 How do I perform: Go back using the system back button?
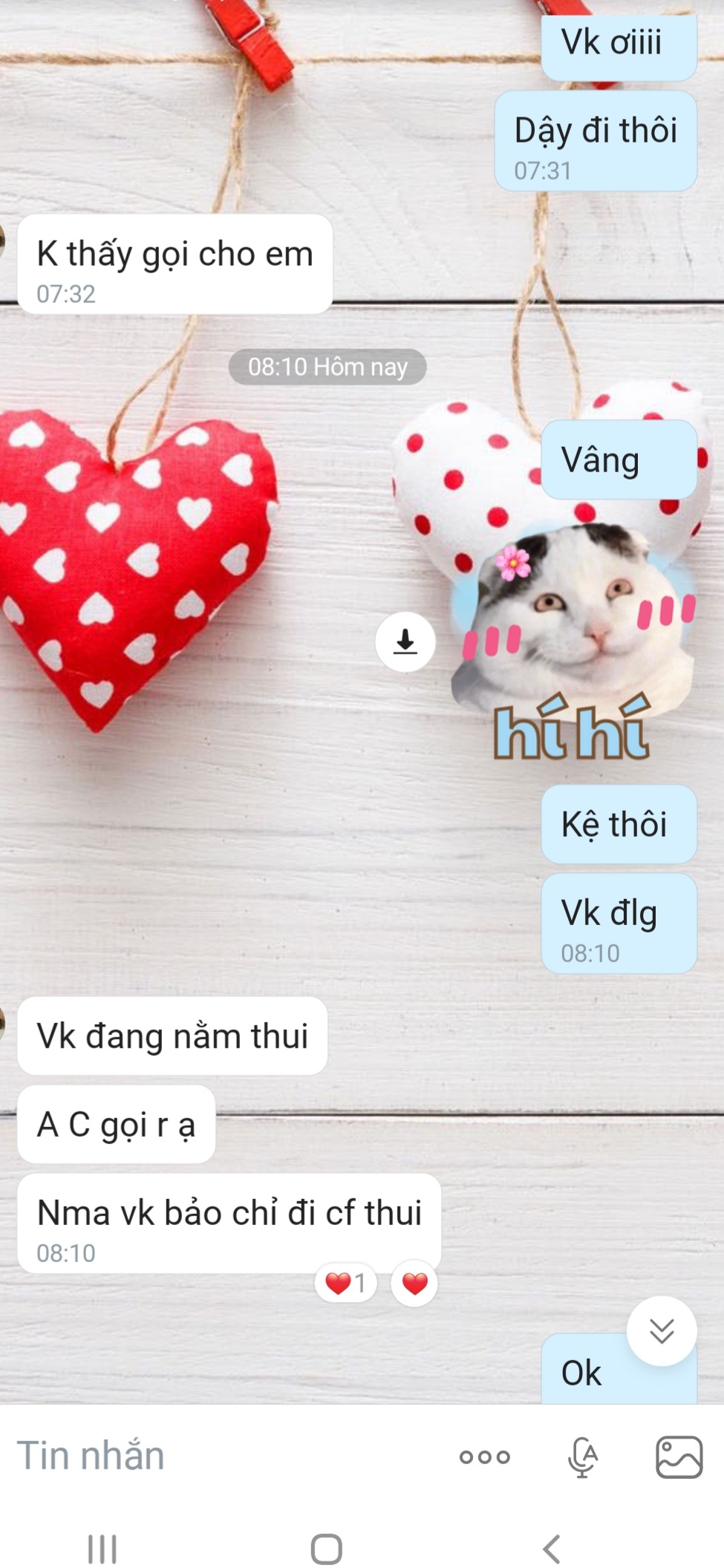pos(551,1549)
